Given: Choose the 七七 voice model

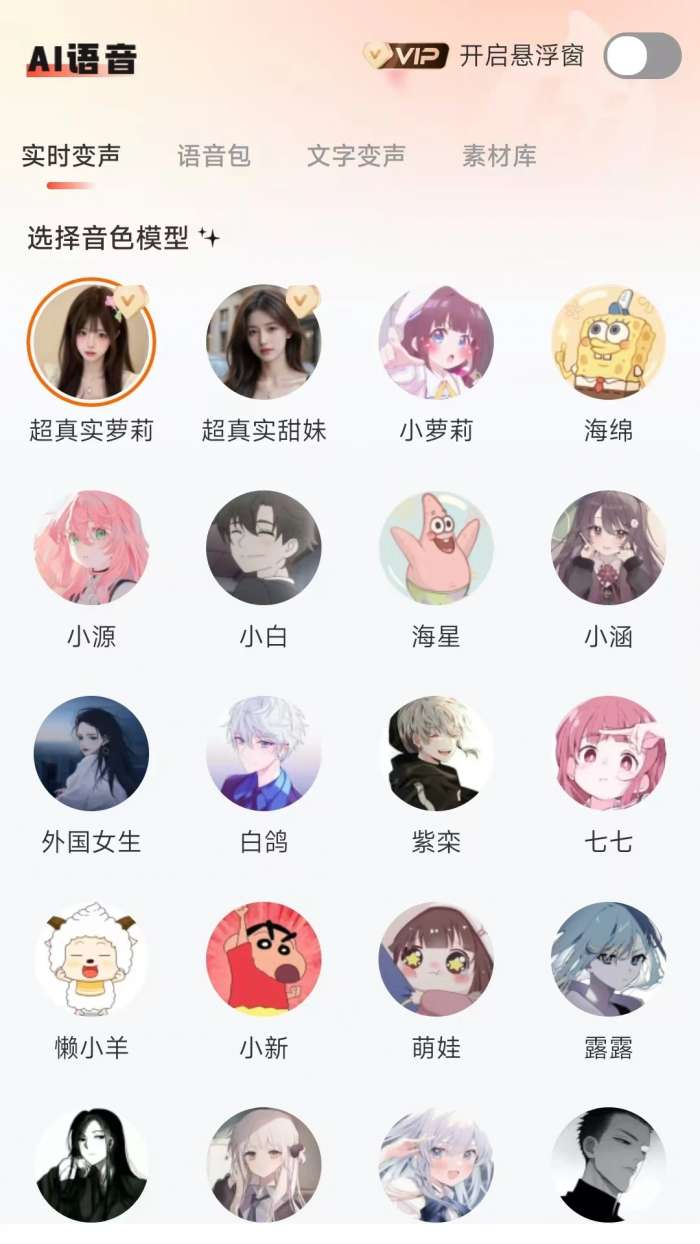Looking at the screenshot, I should (x=608, y=753).
